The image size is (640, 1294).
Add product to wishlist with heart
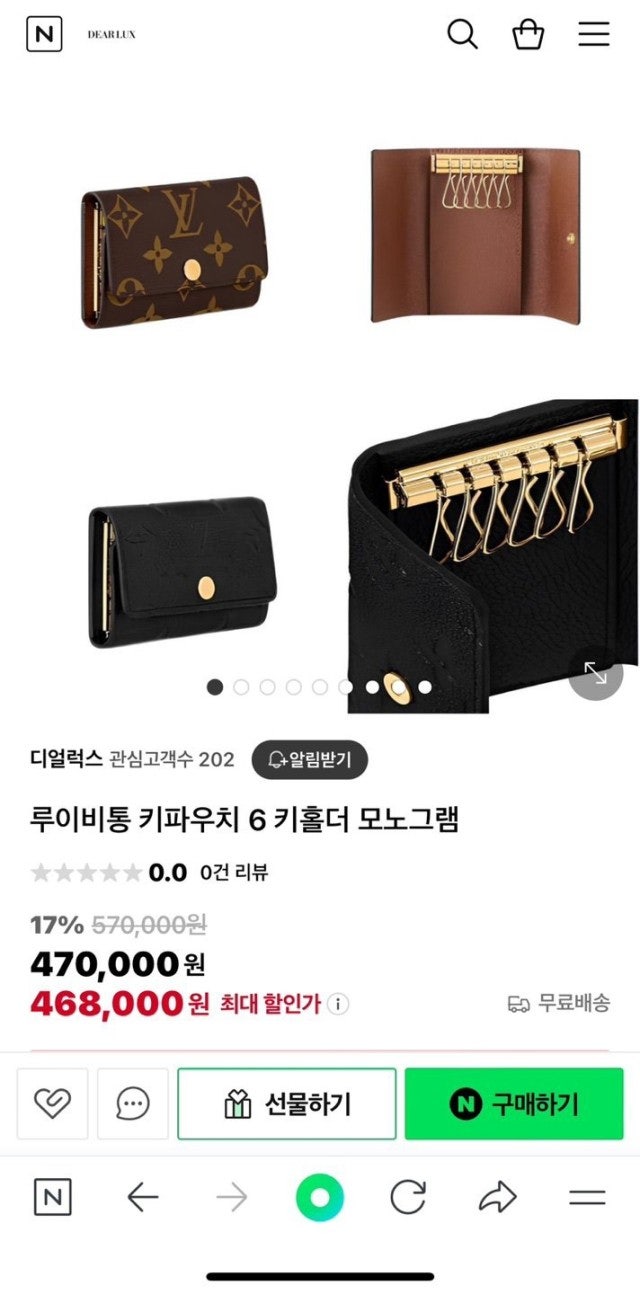(52, 1104)
